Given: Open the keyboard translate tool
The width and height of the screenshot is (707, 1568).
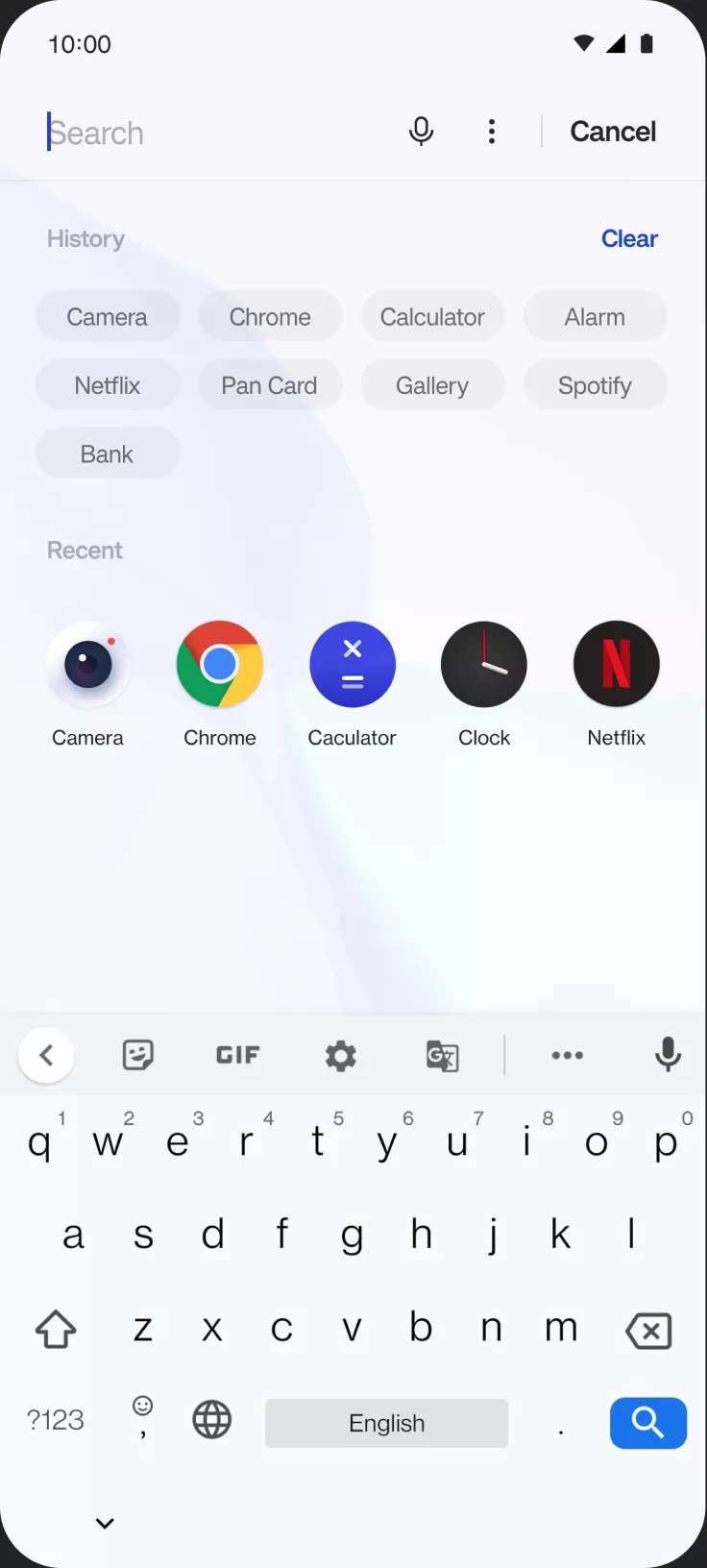Looking at the screenshot, I should point(442,1056).
